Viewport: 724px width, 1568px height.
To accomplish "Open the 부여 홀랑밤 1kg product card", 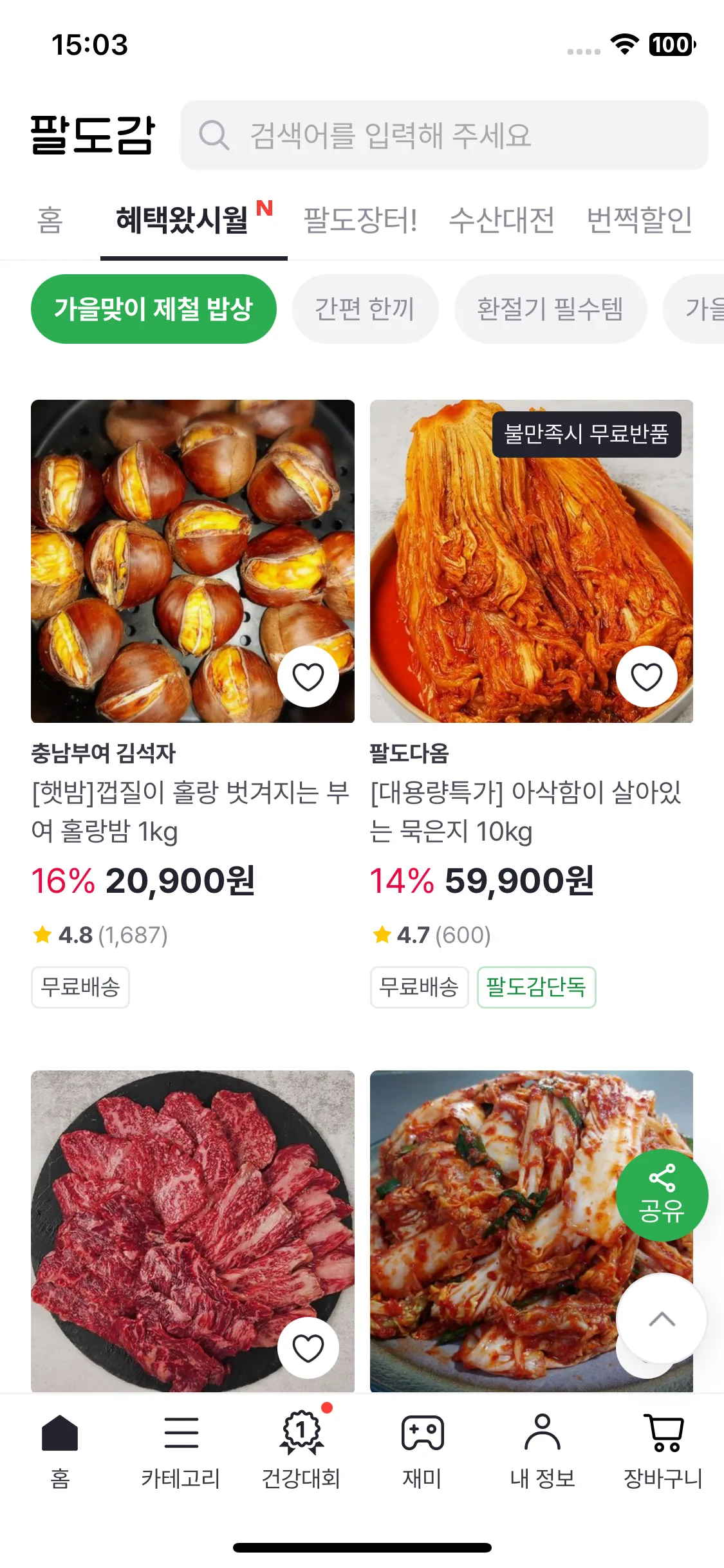I will (x=192, y=811).
